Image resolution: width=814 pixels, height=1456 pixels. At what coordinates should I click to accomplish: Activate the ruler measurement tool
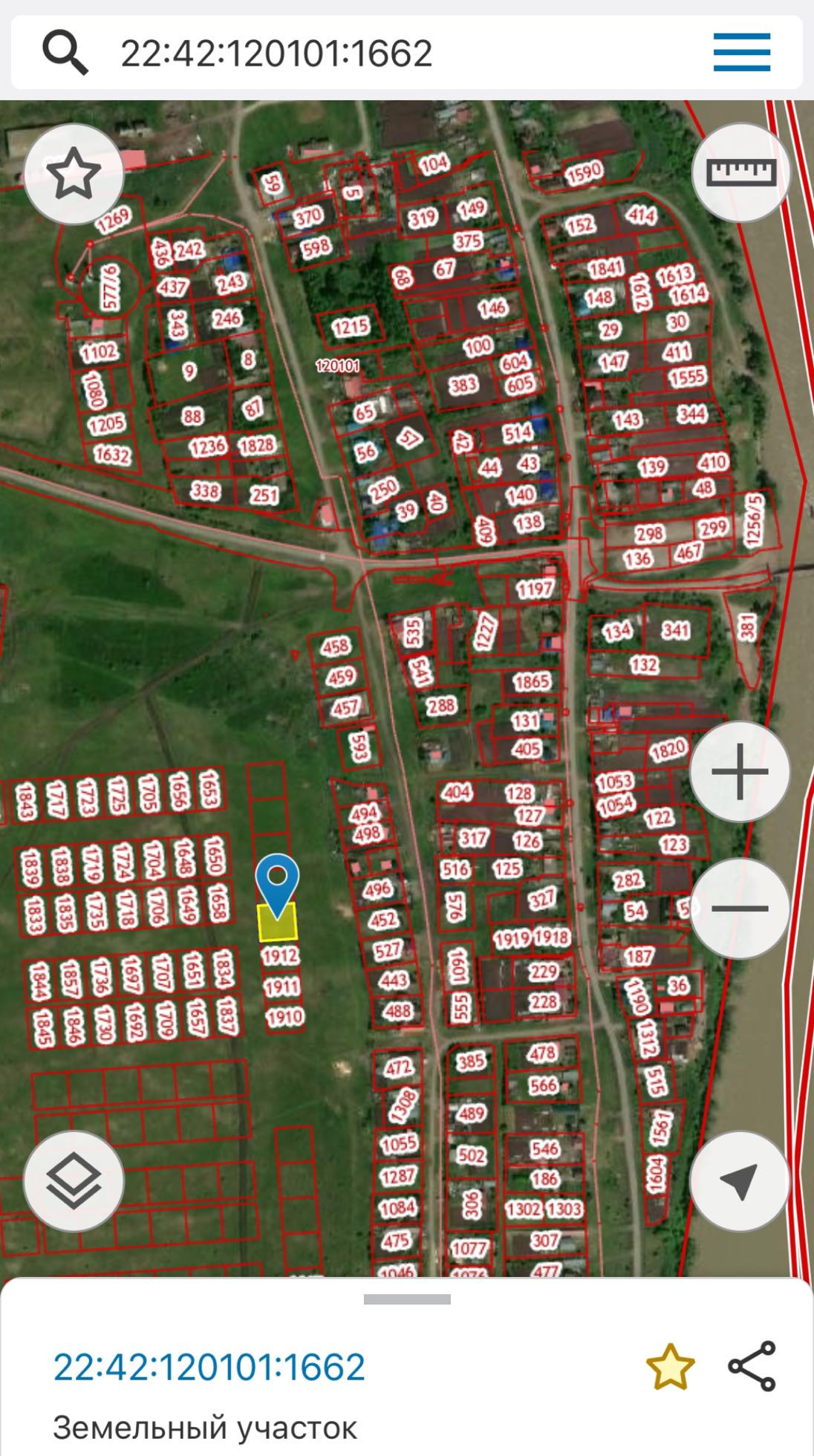[741, 173]
